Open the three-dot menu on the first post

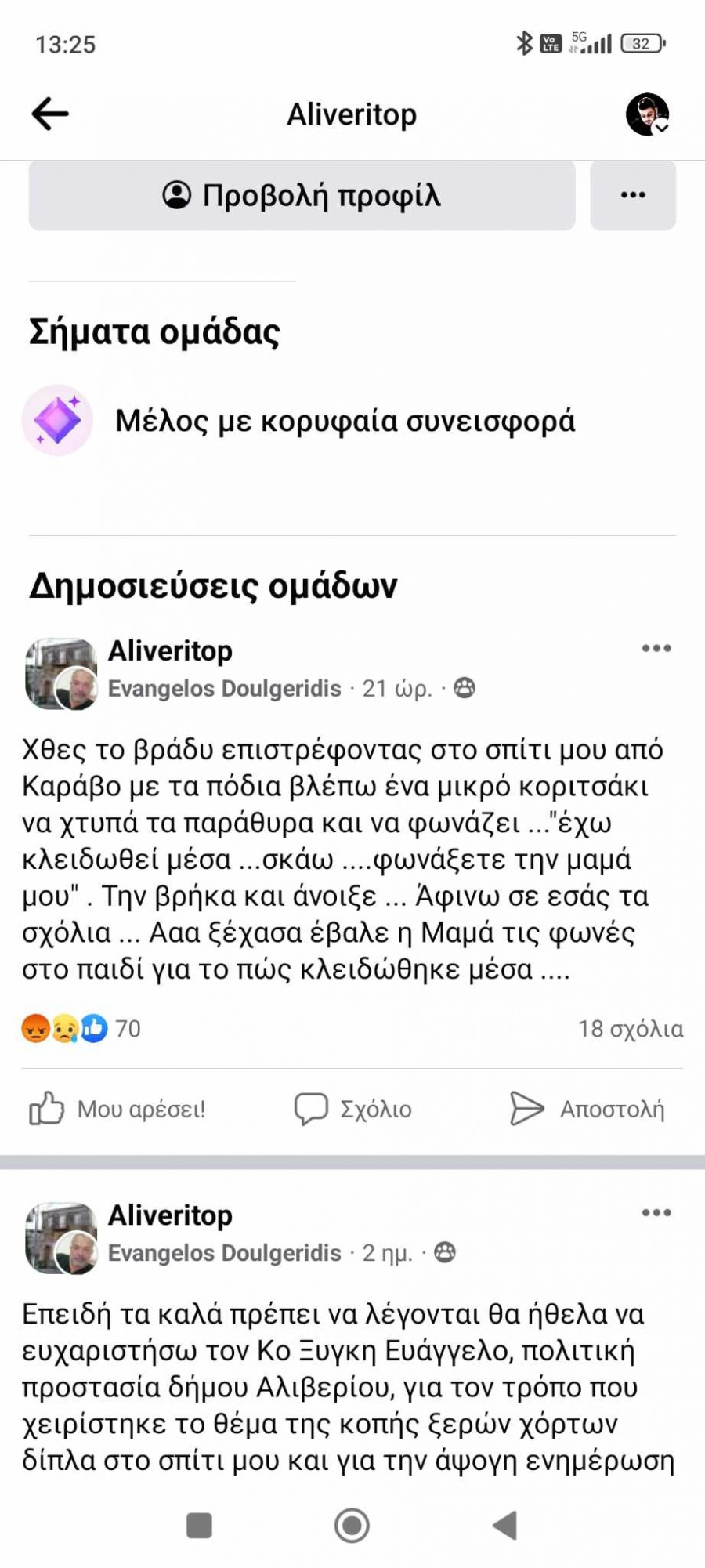658,647
